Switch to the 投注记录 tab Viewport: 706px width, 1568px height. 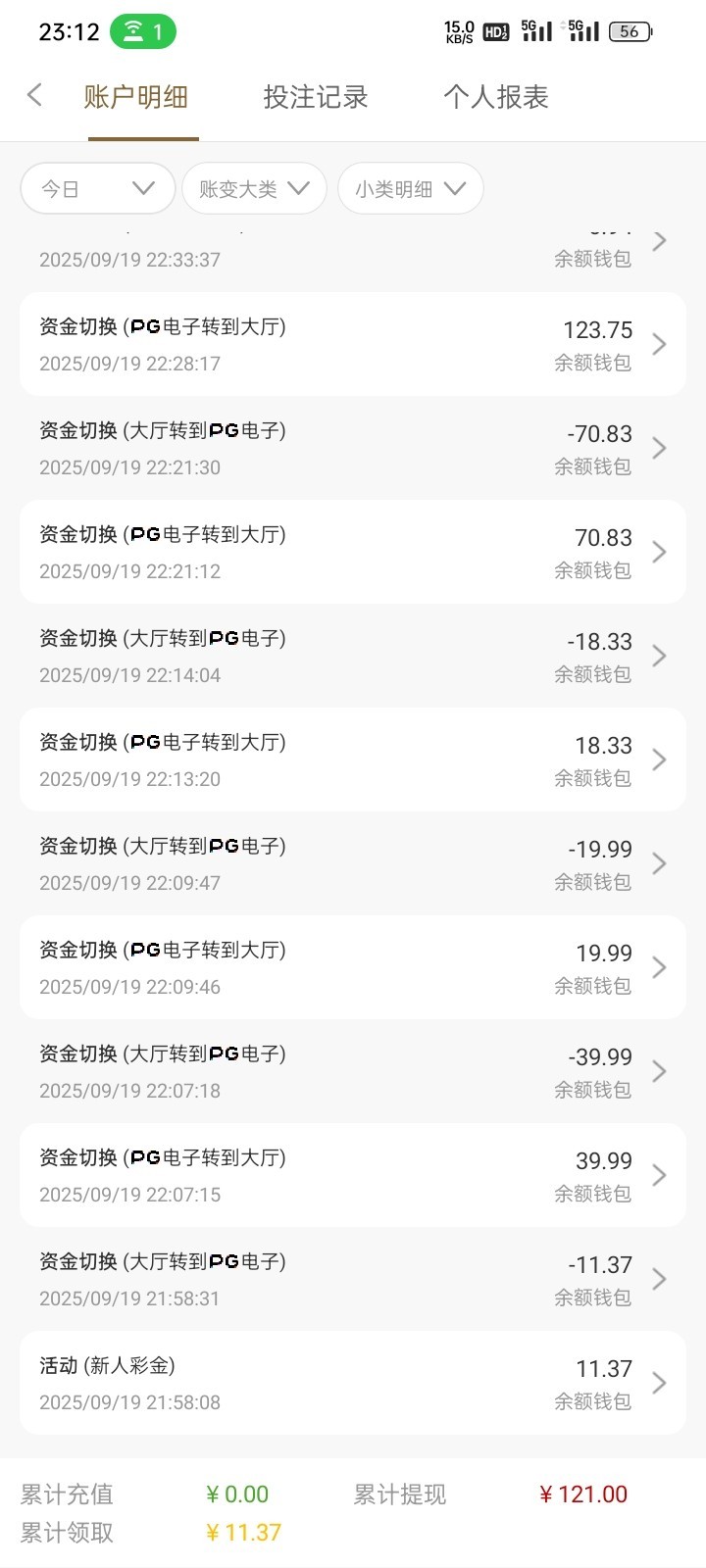pos(315,95)
